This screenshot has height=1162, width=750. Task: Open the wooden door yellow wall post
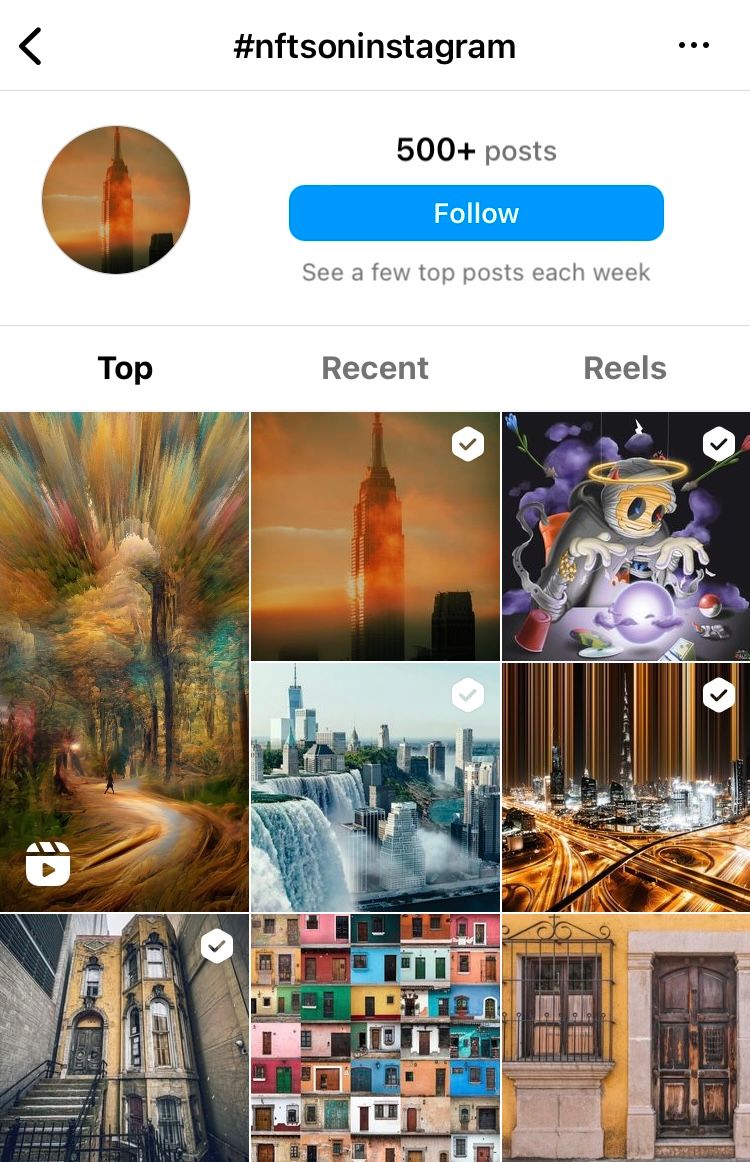626,1037
